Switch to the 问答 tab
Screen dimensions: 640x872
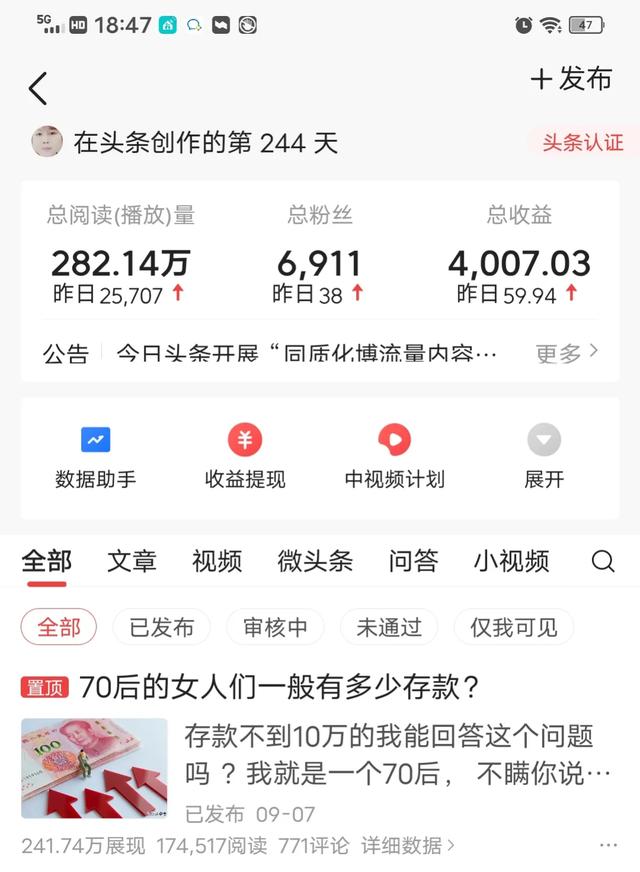(x=413, y=561)
